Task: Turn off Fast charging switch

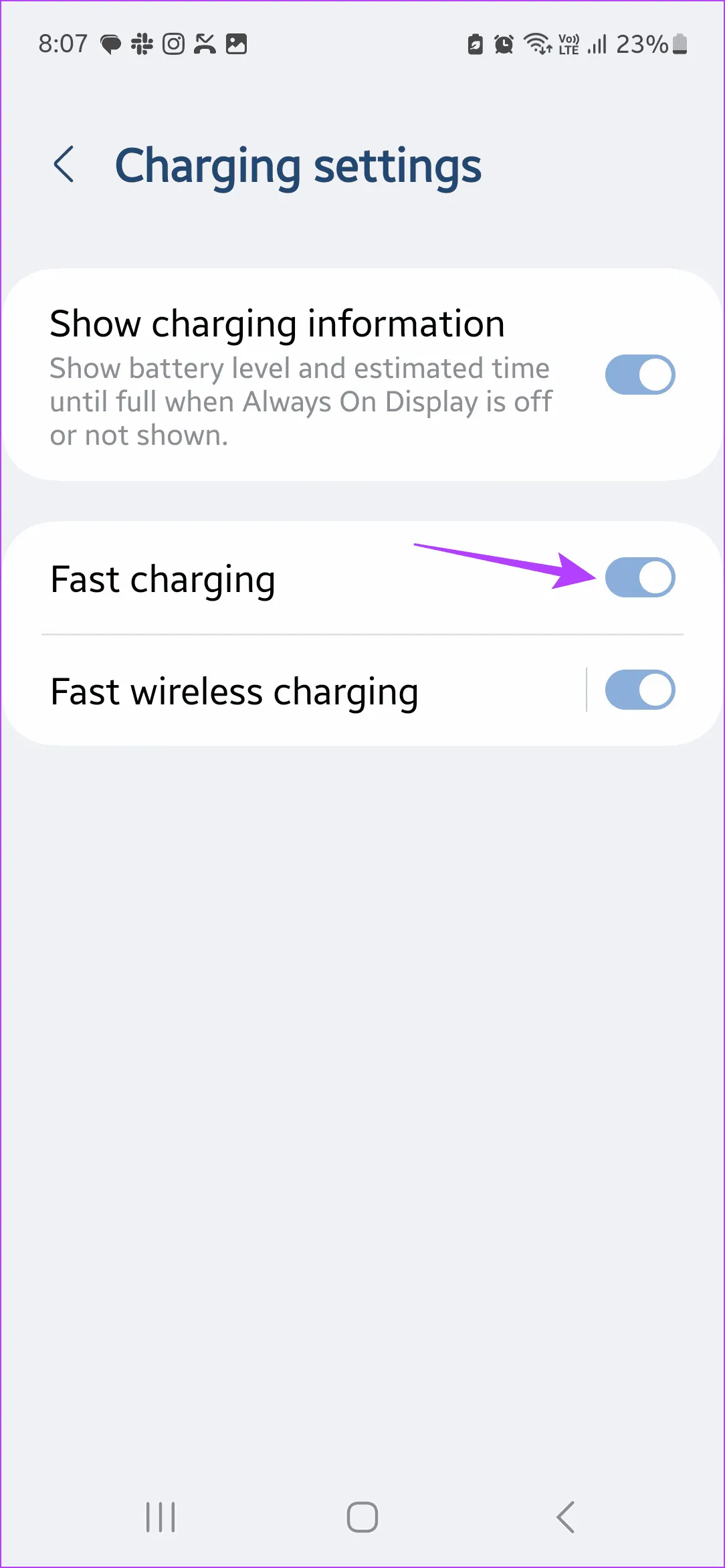Action: point(639,577)
